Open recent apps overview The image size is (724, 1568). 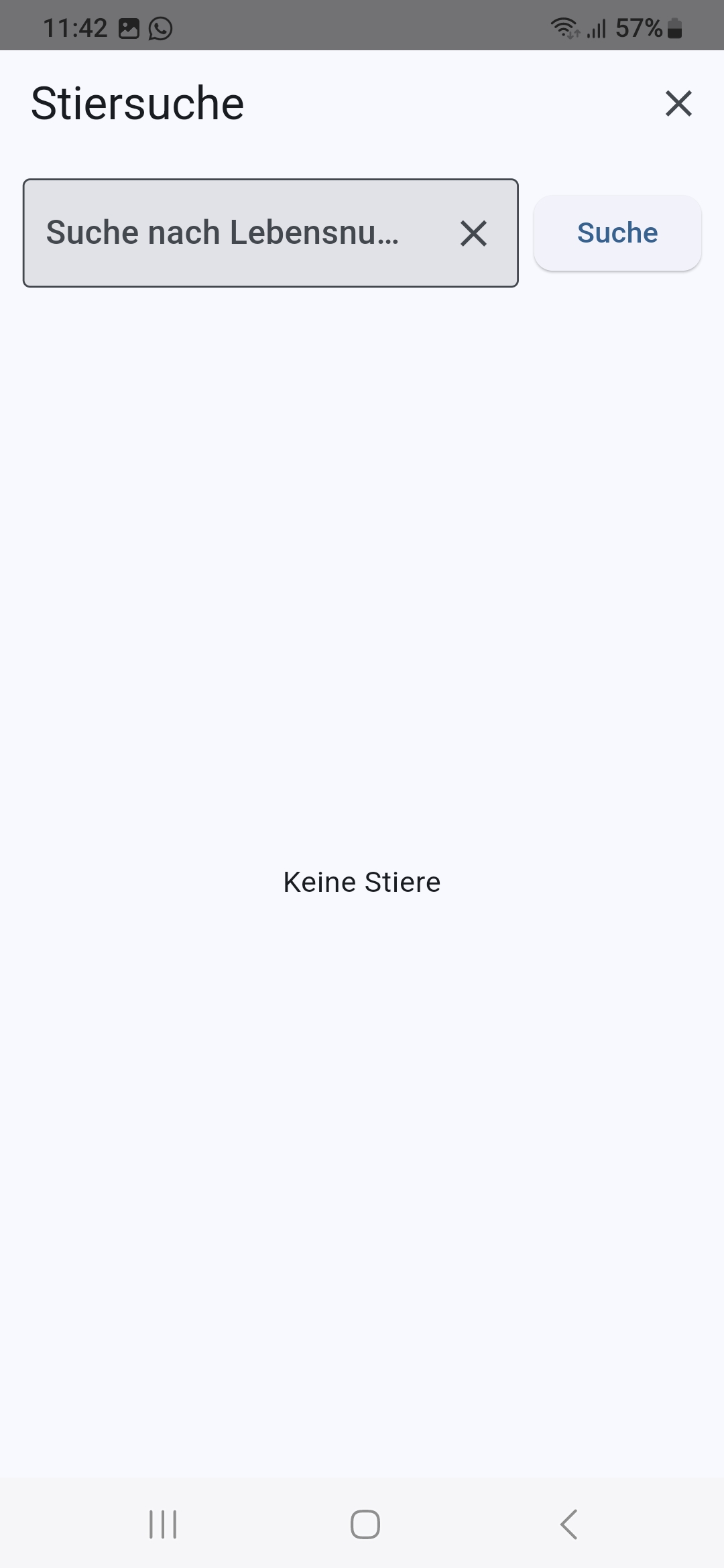(162, 1524)
